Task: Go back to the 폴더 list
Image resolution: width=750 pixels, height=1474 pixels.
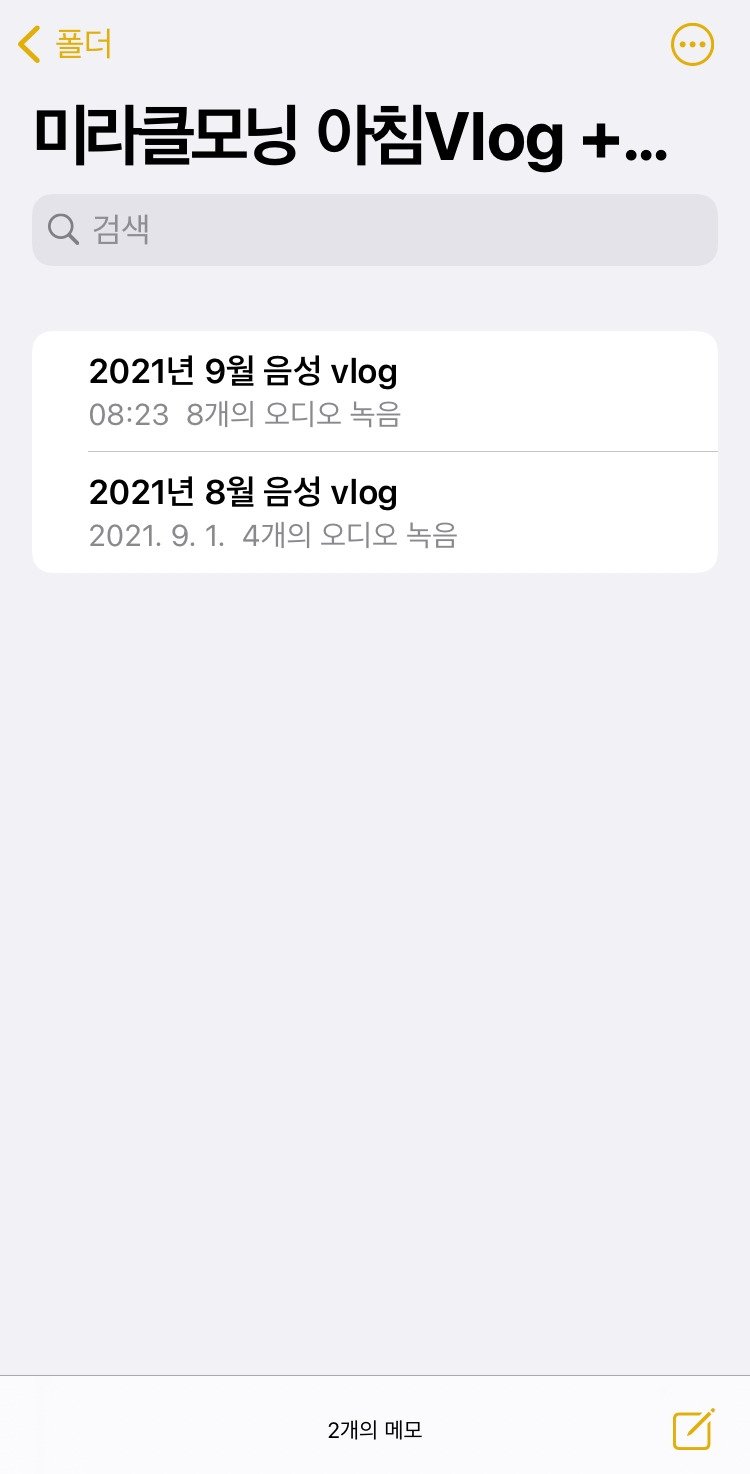Action: [x=66, y=45]
